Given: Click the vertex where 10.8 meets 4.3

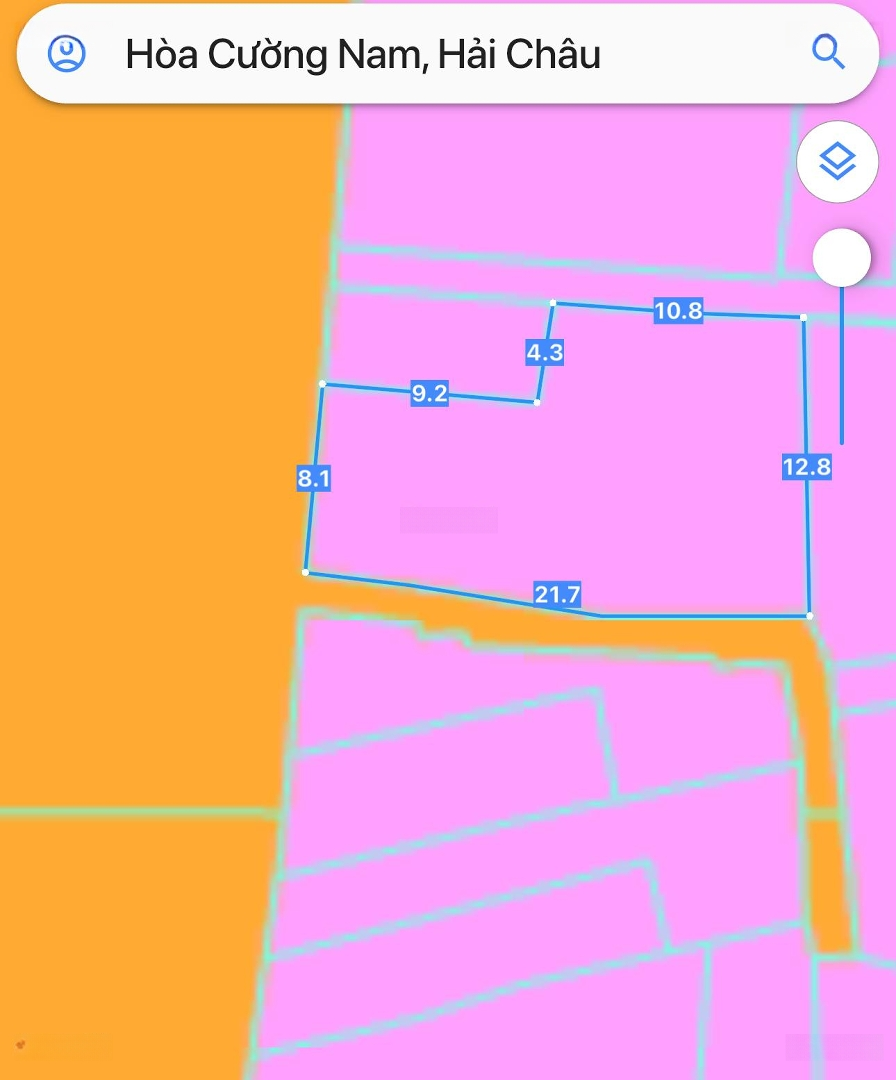Looking at the screenshot, I should [x=551, y=303].
